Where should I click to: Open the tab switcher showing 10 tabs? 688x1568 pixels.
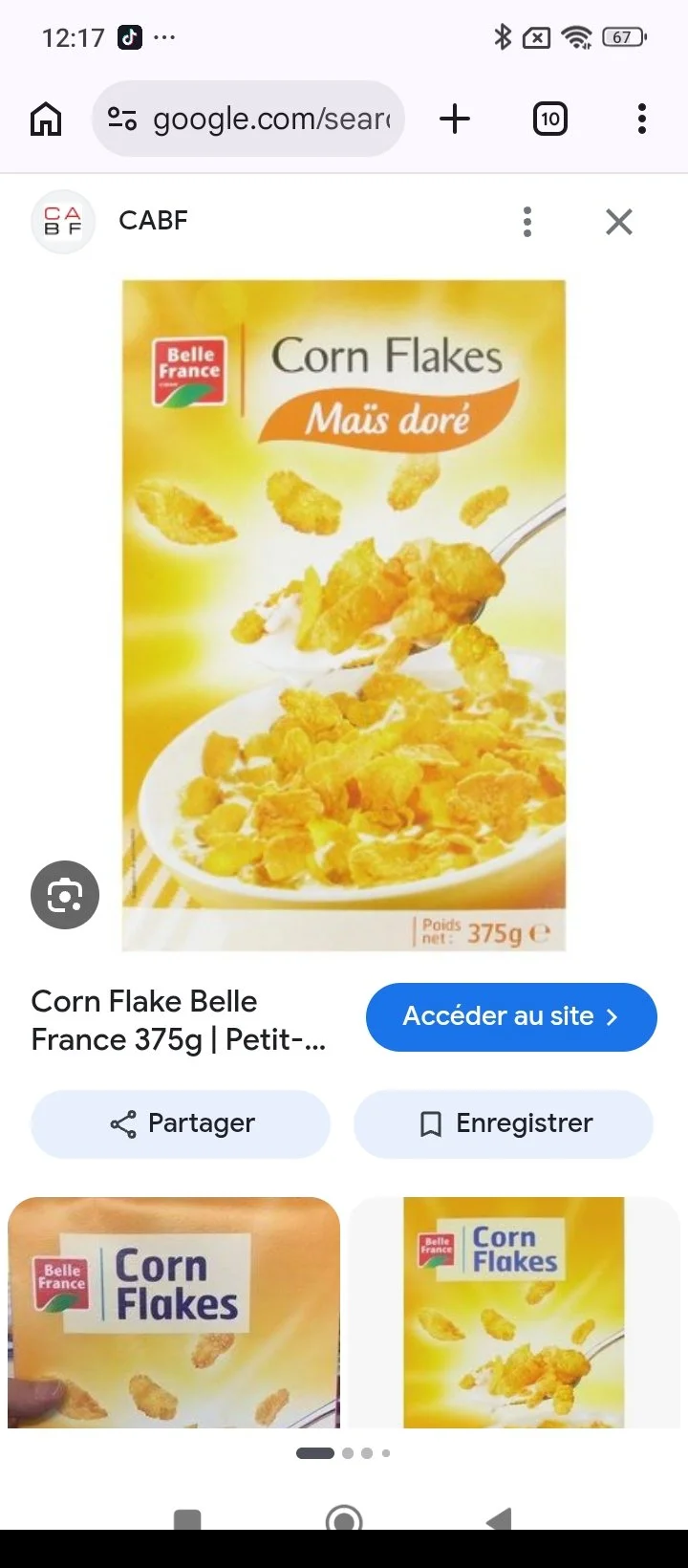coord(549,120)
